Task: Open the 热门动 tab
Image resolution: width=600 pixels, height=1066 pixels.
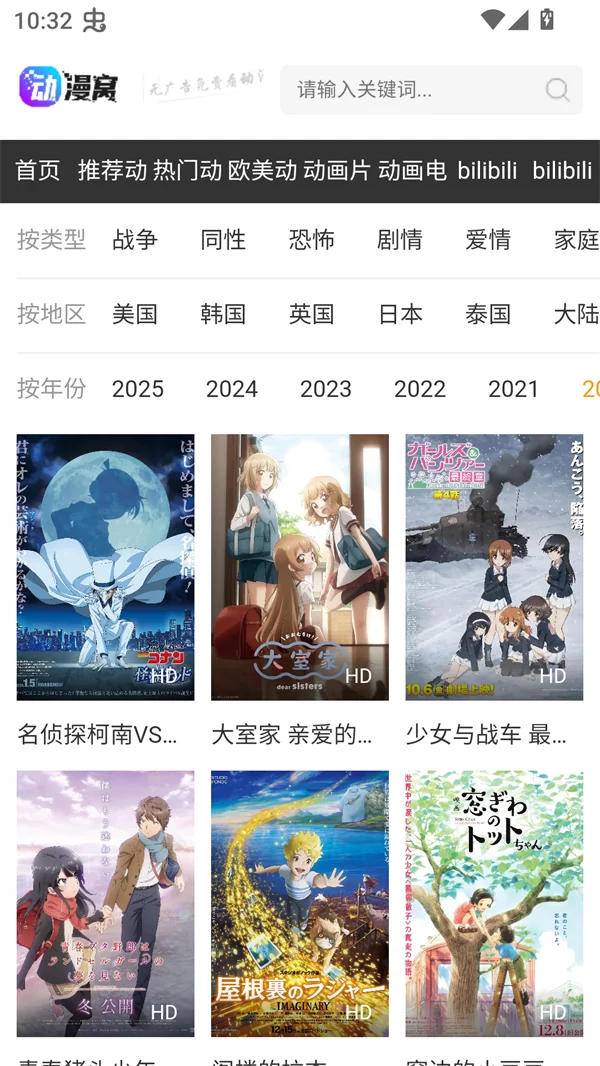Action: [187, 171]
